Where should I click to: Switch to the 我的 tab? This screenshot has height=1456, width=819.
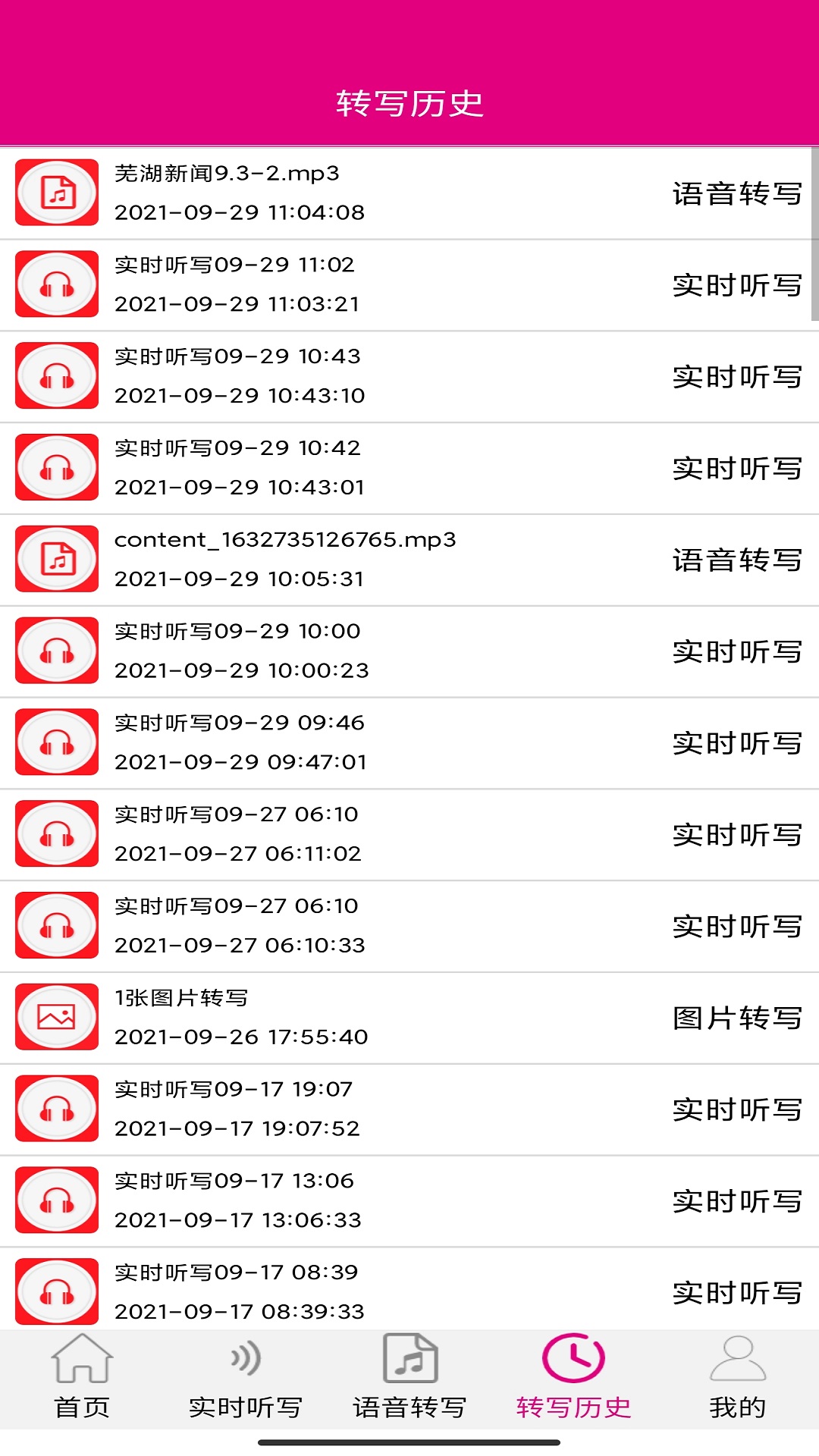[737, 1379]
